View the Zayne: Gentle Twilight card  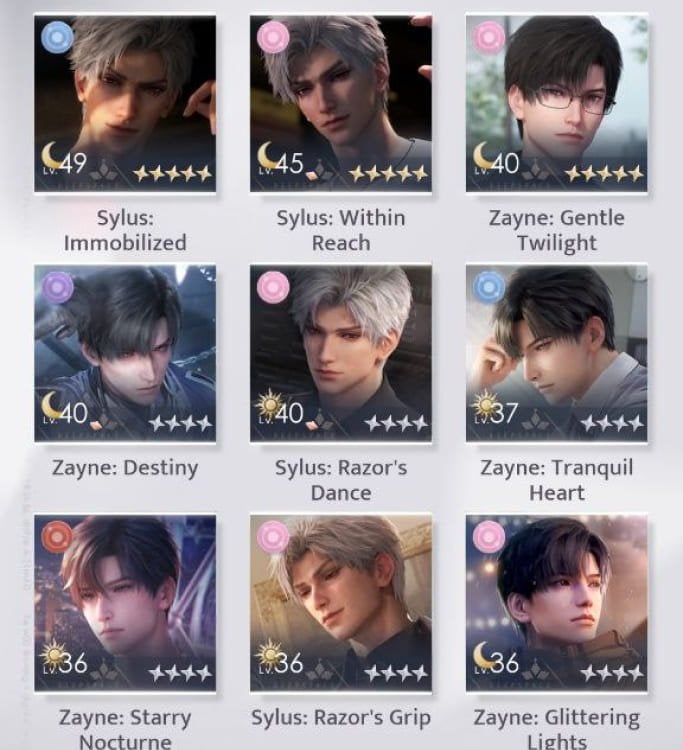pos(557,103)
